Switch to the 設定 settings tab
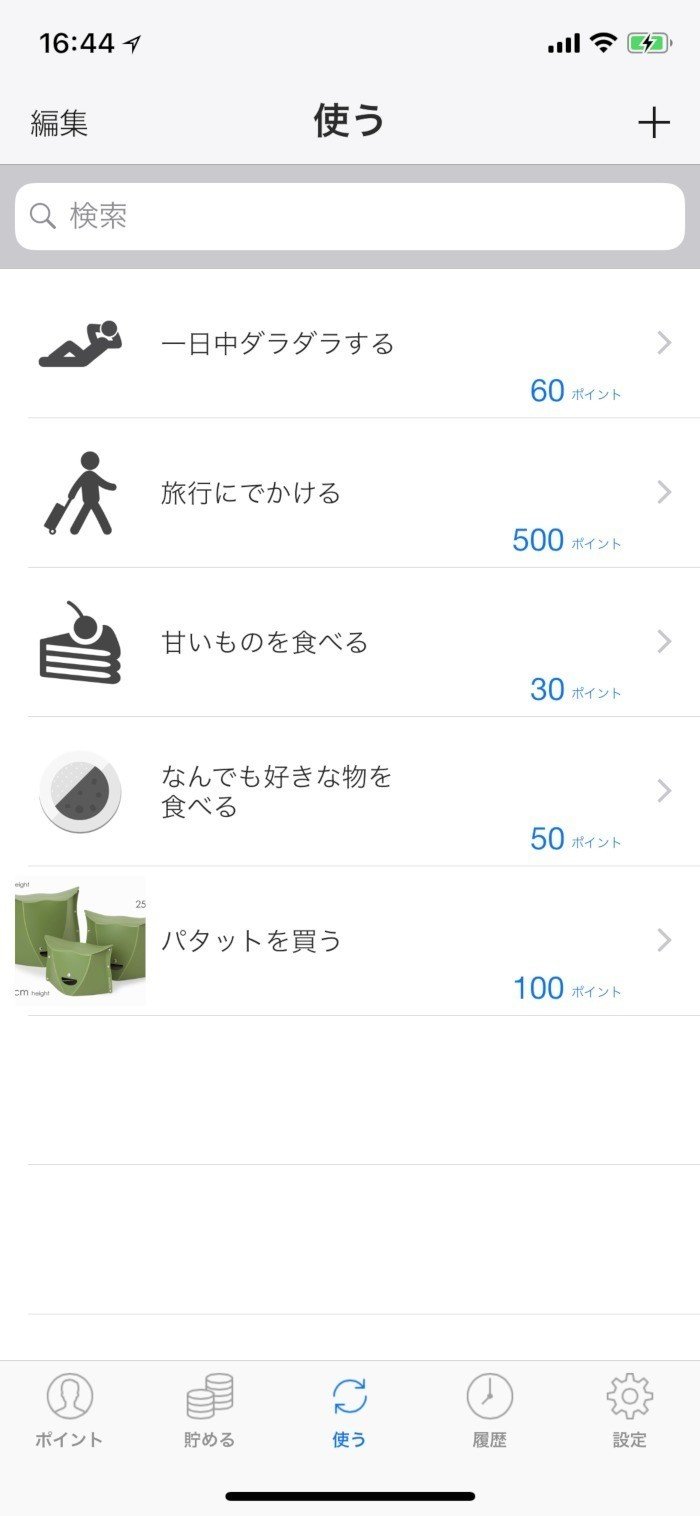 click(x=629, y=1410)
